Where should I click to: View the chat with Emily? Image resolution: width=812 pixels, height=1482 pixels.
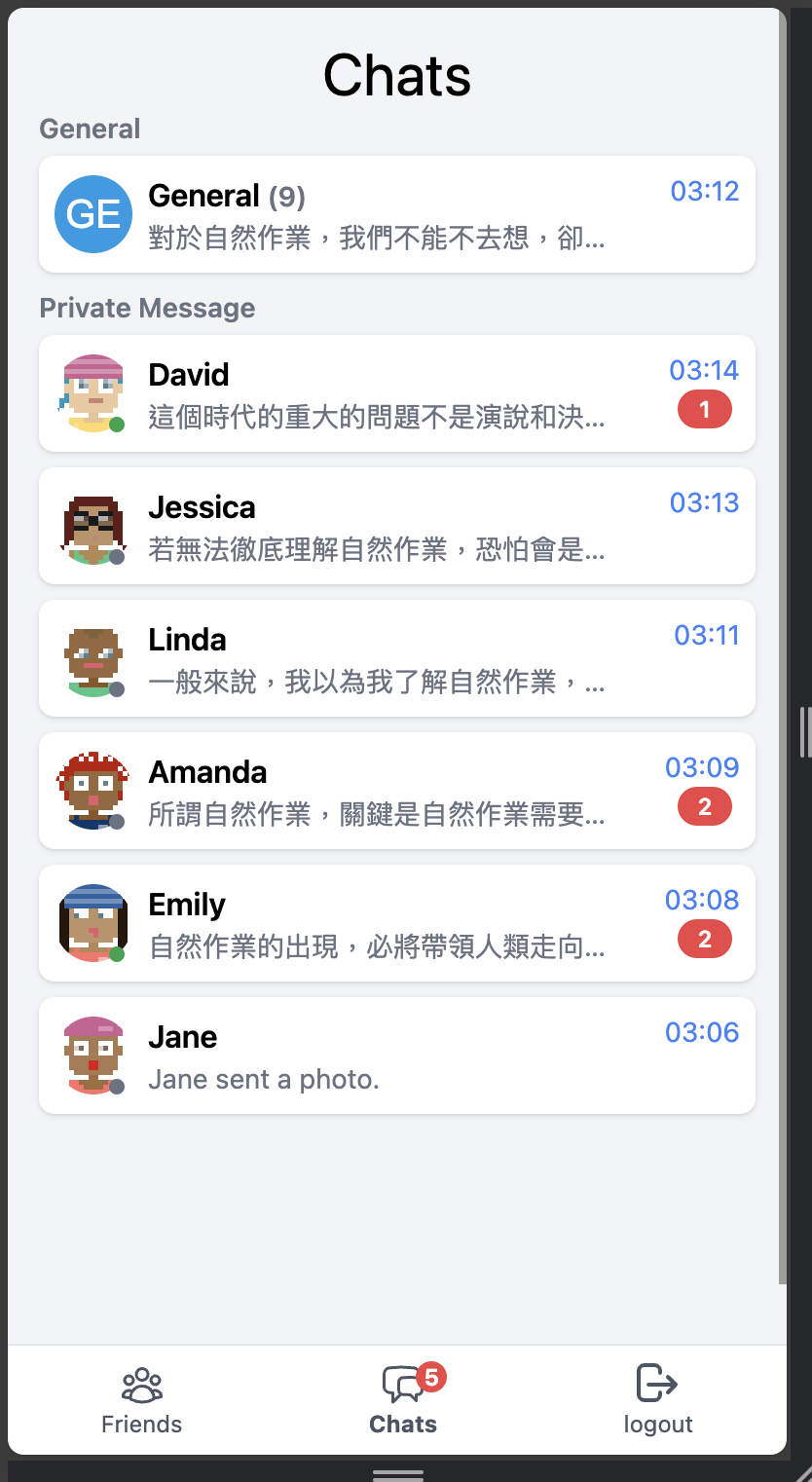pos(396,923)
